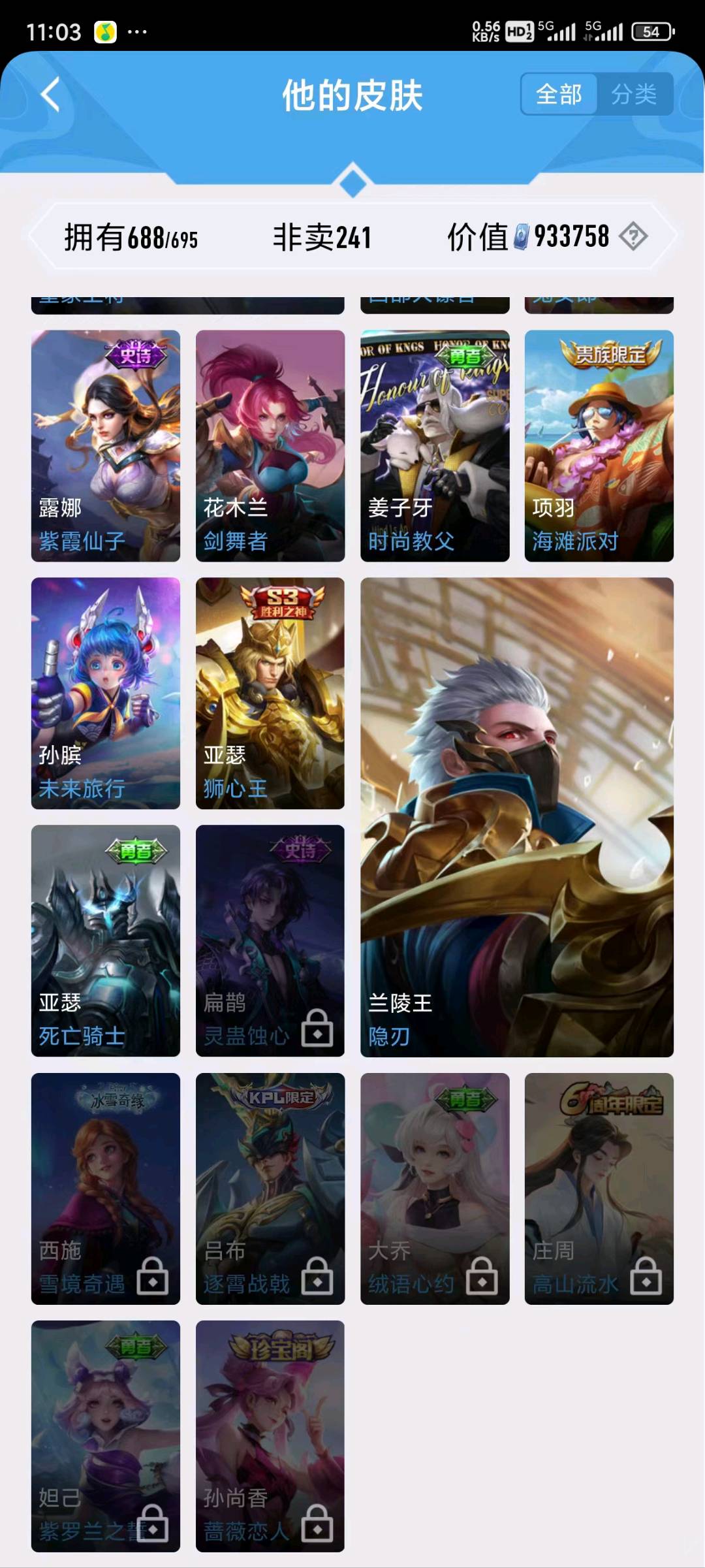Open 露娜 紫霞仙子 skin card
The image size is (705, 1568).
[x=106, y=445]
